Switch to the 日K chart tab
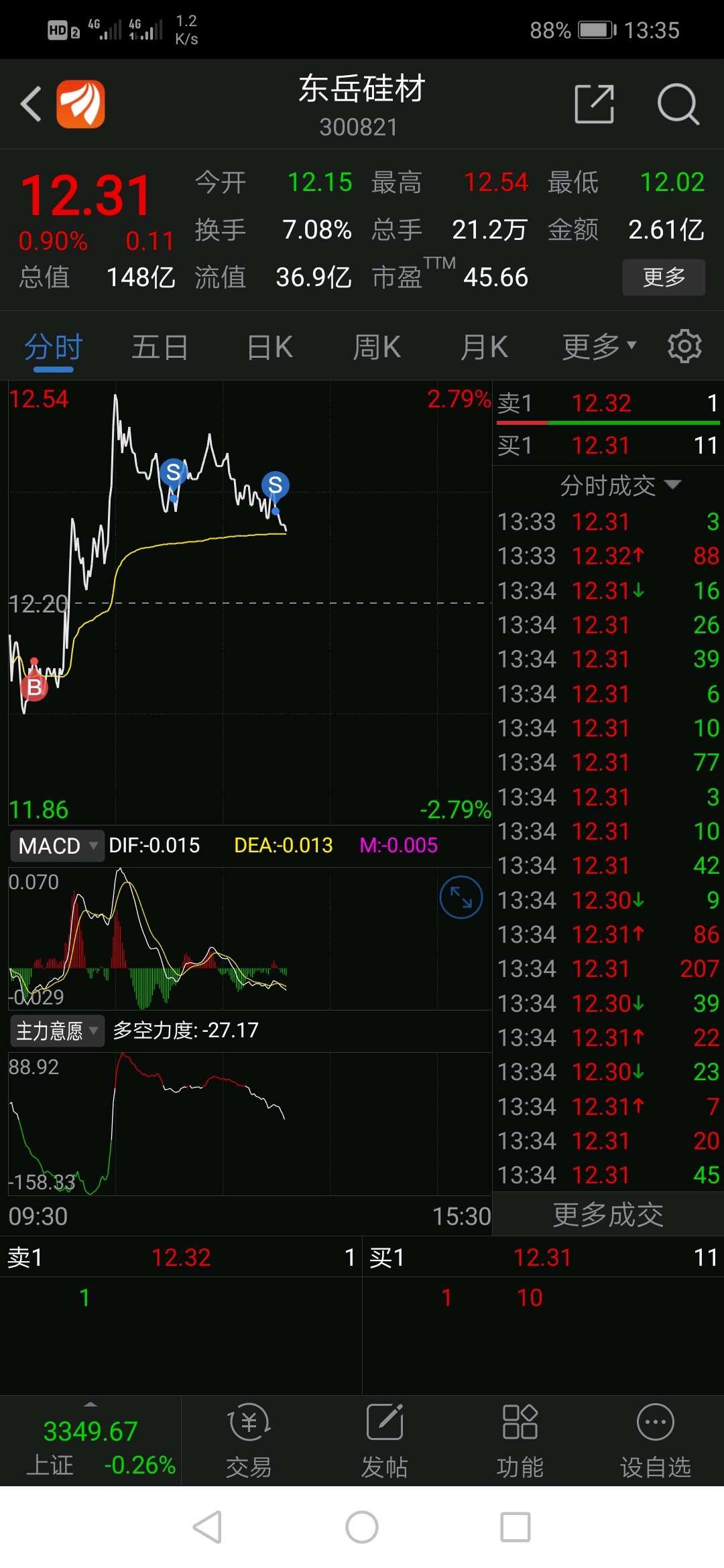The width and height of the screenshot is (724, 1568). coord(269,348)
